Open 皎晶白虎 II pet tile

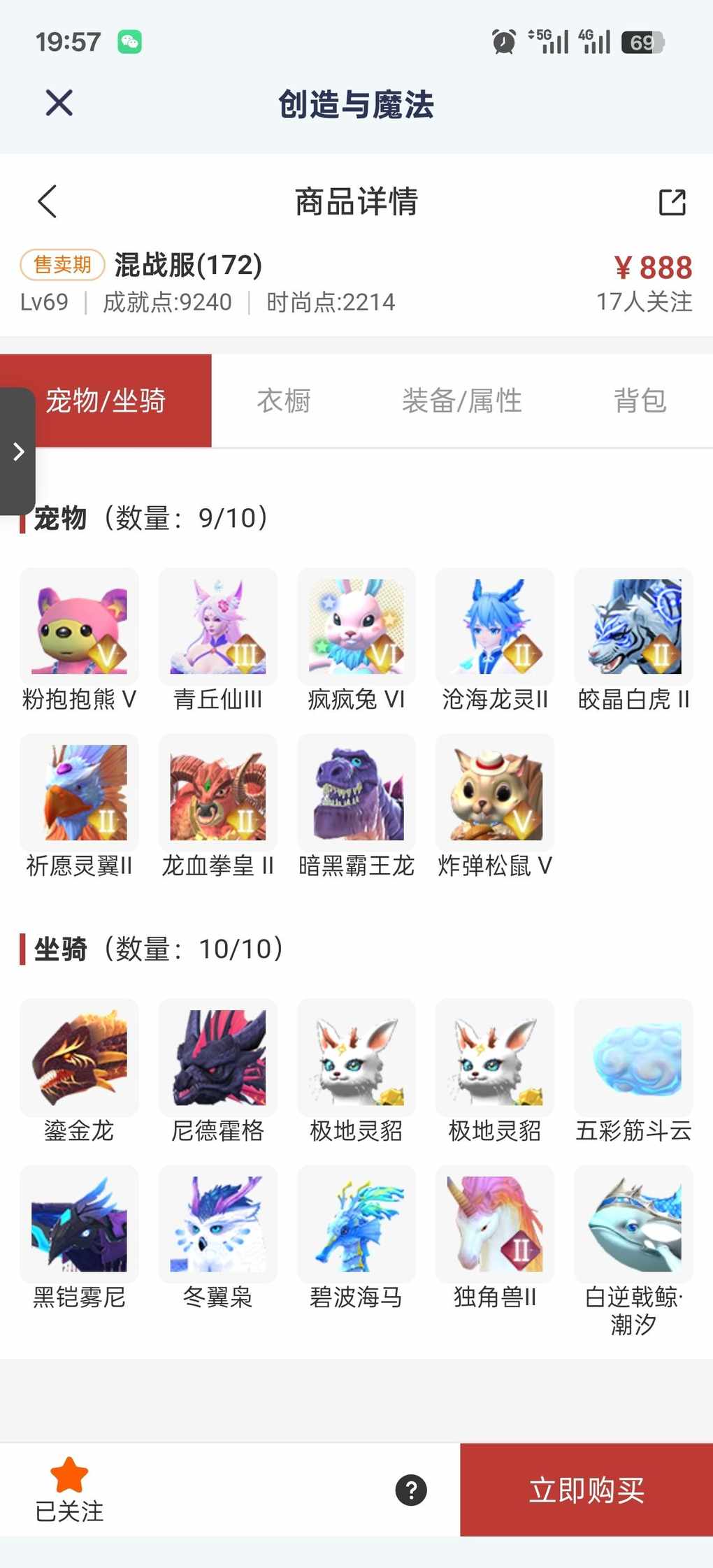coord(633,626)
